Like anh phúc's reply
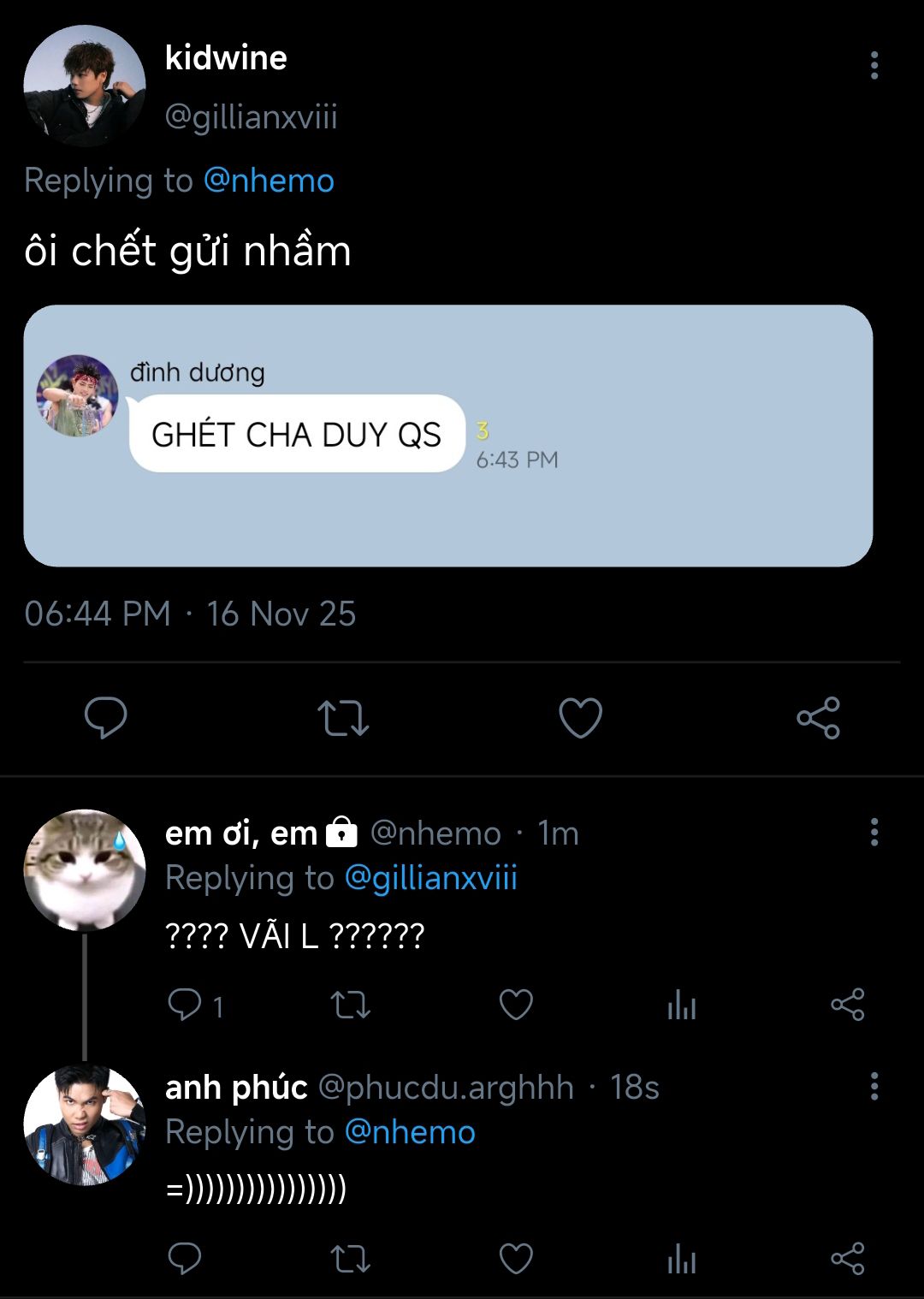This screenshot has height=1299, width=924. (516, 1259)
